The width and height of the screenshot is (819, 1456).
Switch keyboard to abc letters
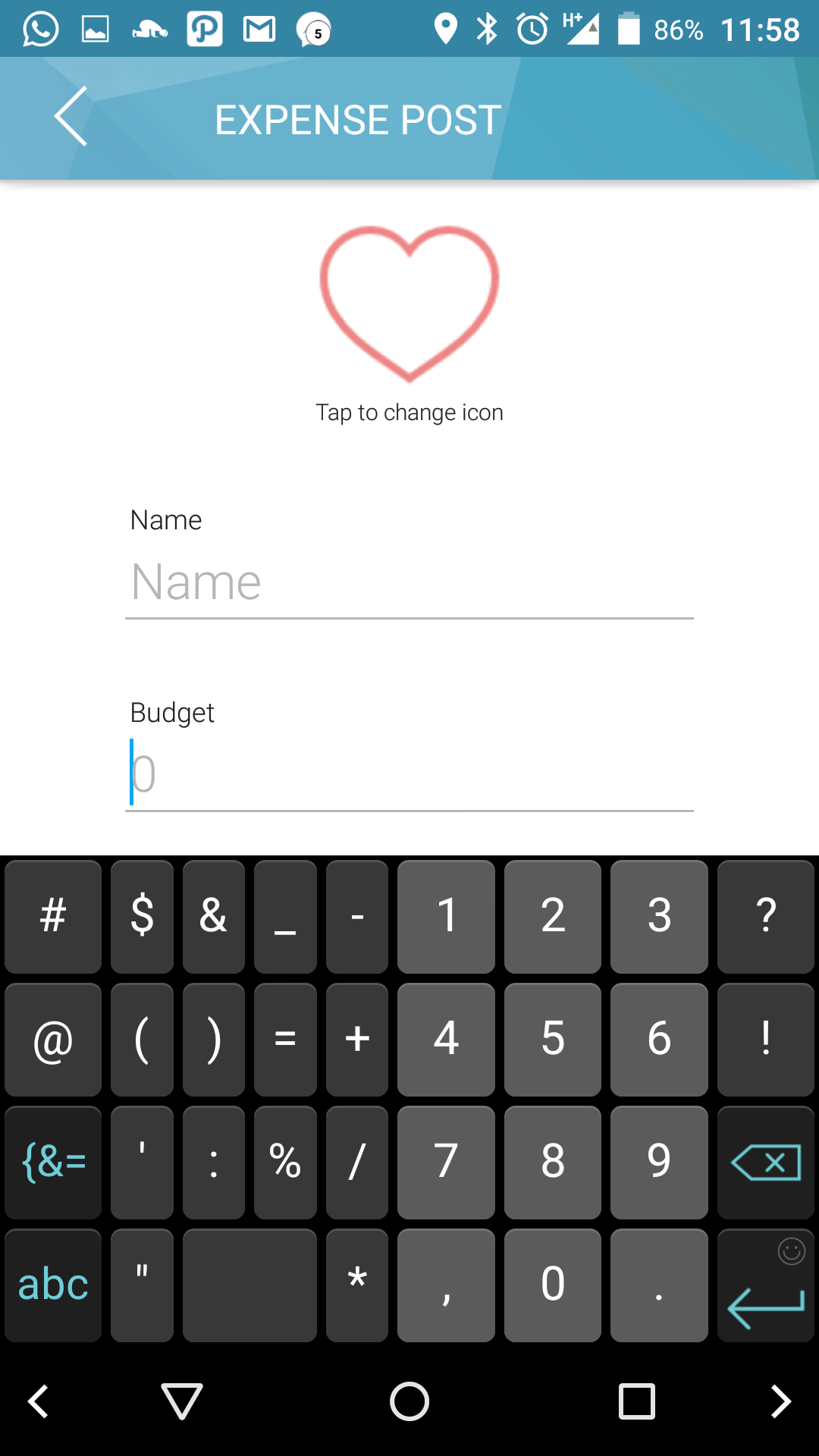point(53,1285)
